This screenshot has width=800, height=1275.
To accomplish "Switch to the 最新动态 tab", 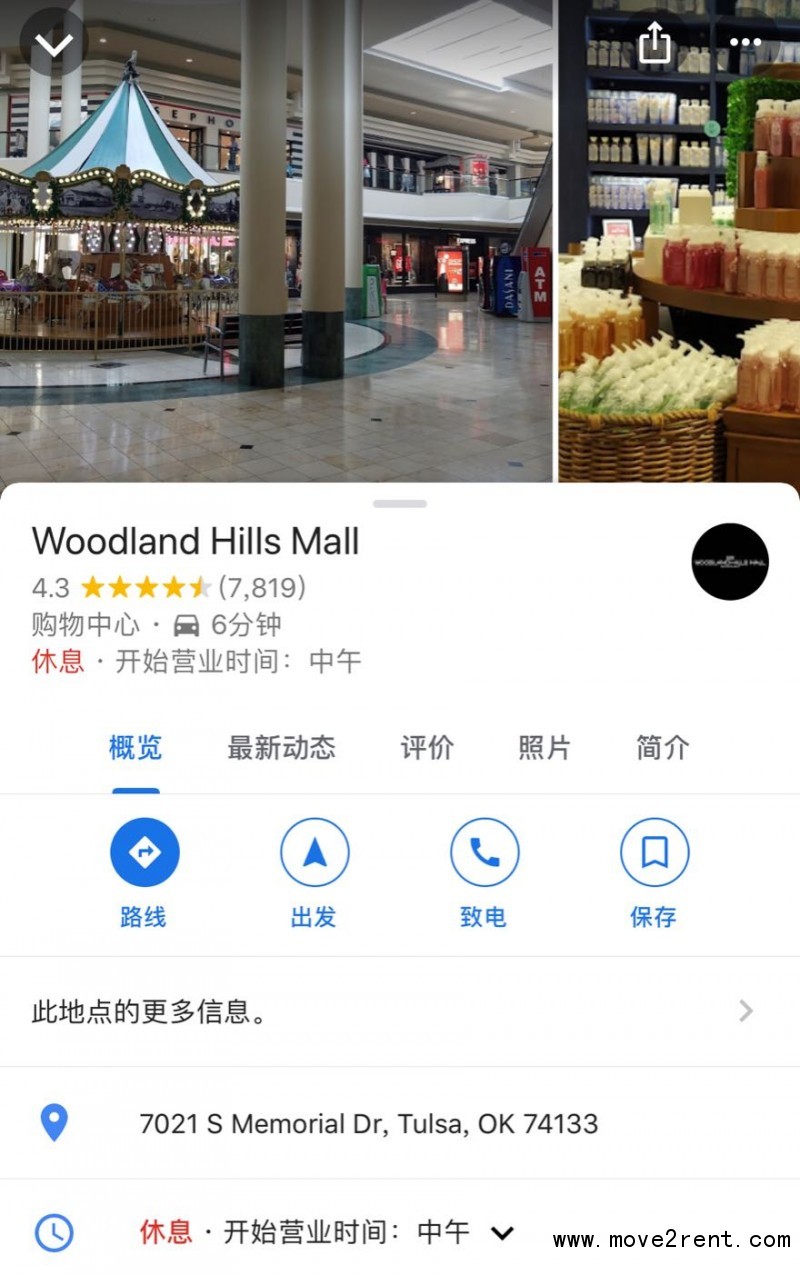I will (281, 747).
